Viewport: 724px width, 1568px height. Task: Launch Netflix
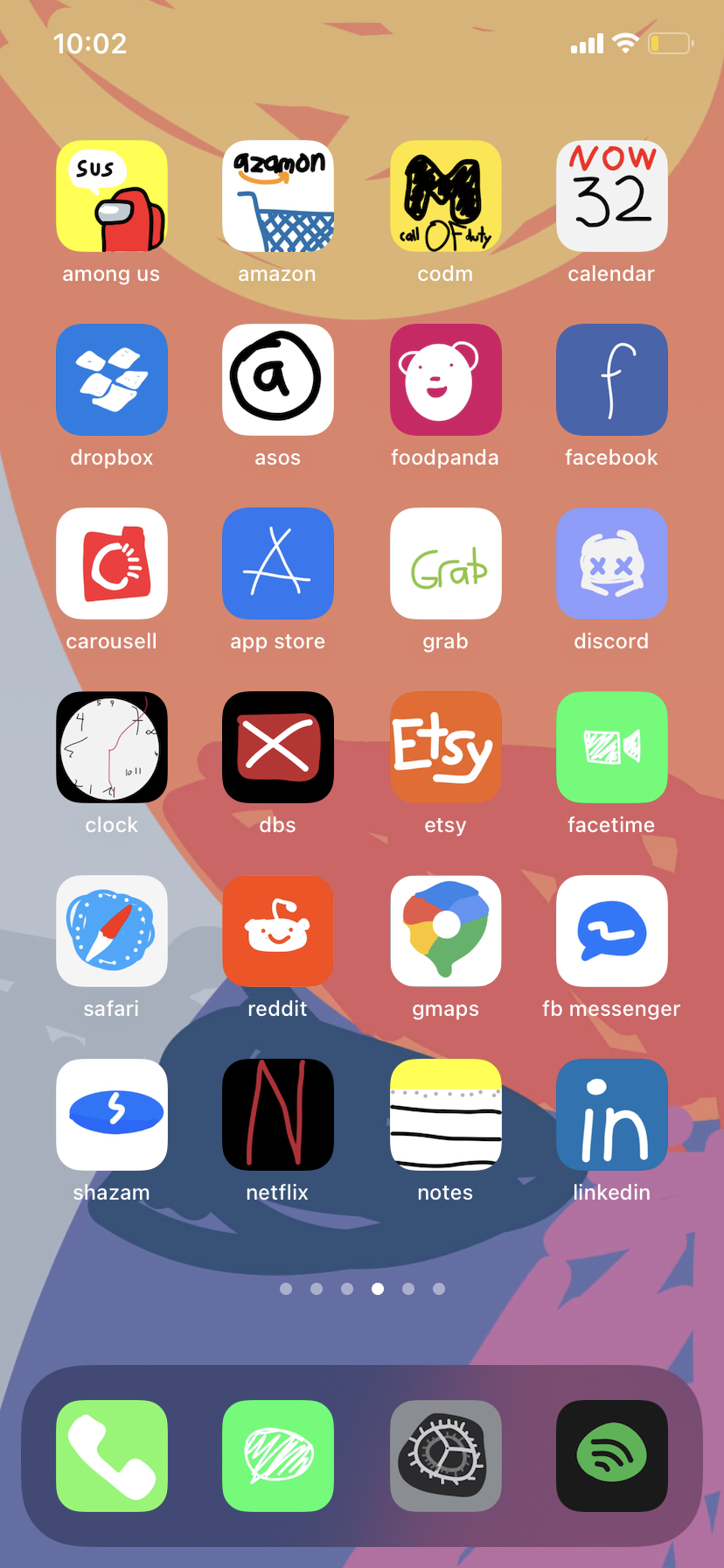click(278, 1115)
